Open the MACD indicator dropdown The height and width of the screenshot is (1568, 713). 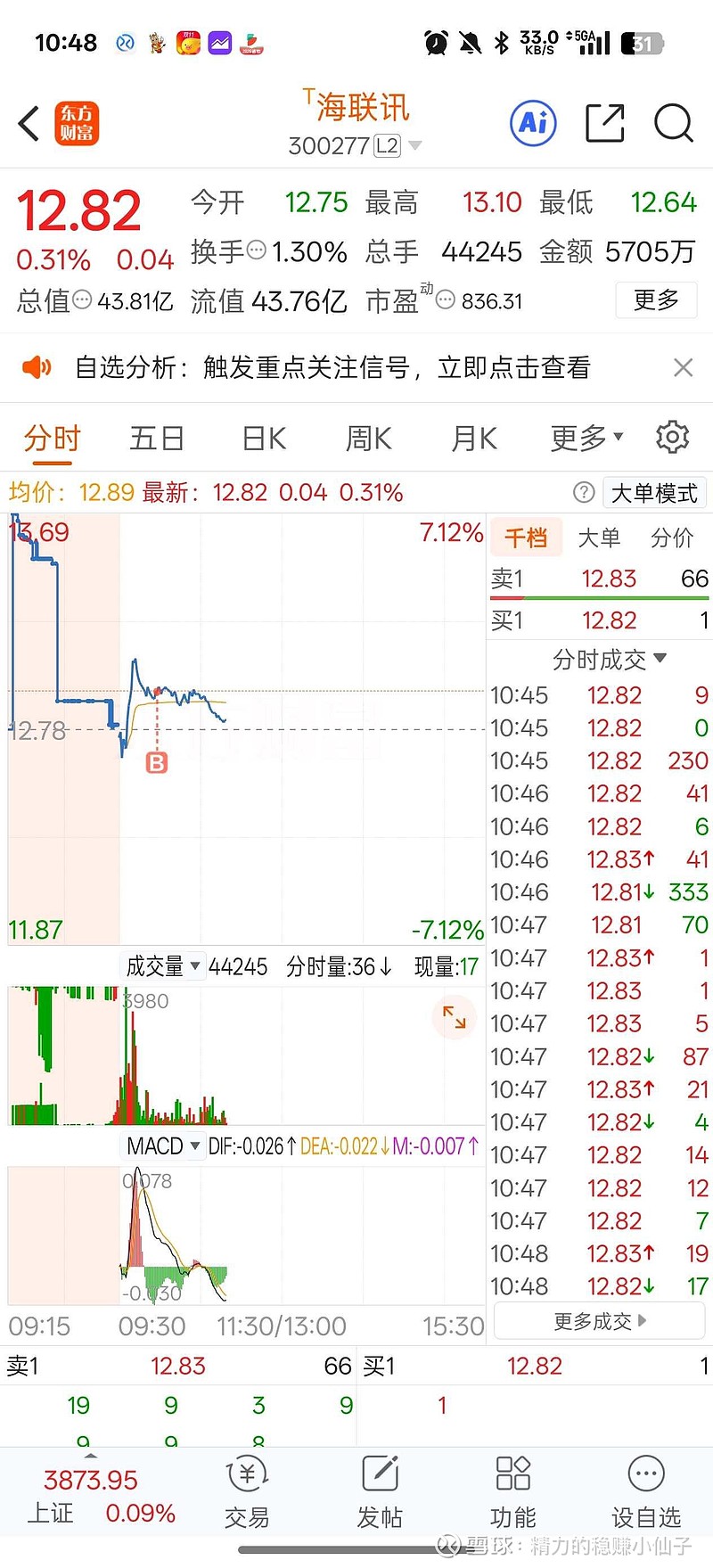click(x=163, y=1146)
